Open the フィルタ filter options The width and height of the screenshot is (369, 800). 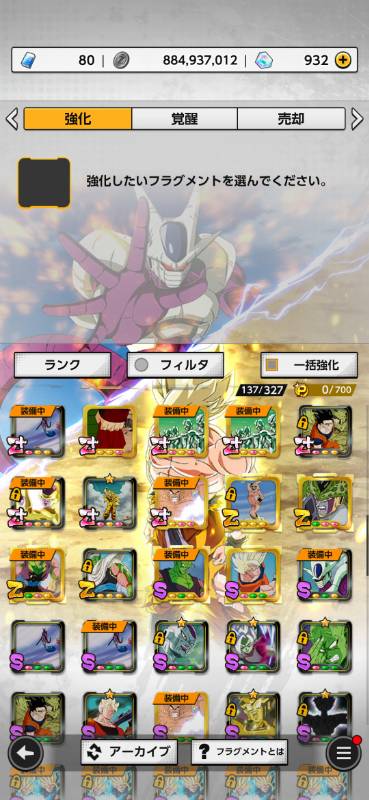(x=175, y=365)
